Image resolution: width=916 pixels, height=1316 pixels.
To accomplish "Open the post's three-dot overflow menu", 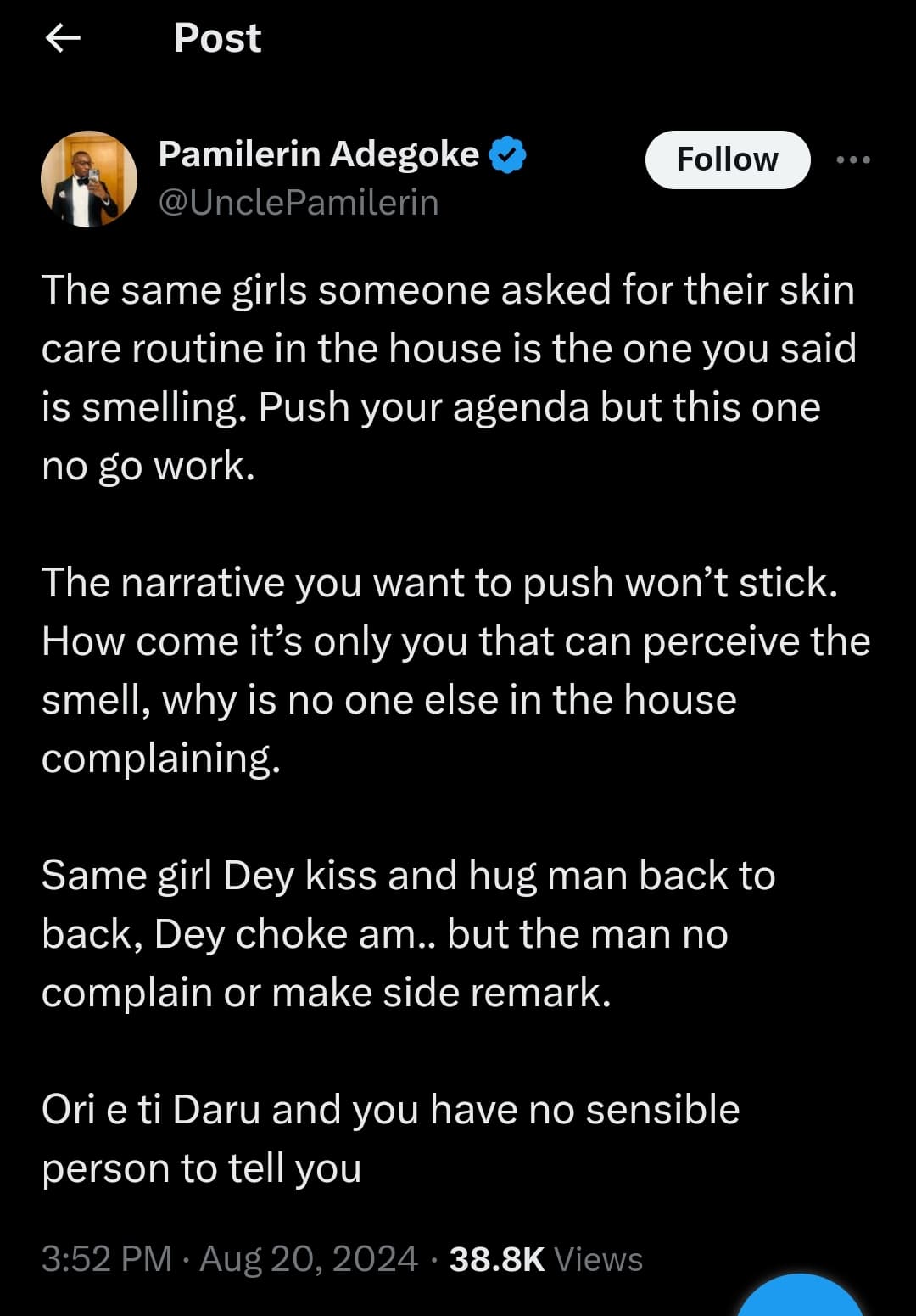I will (x=852, y=160).
